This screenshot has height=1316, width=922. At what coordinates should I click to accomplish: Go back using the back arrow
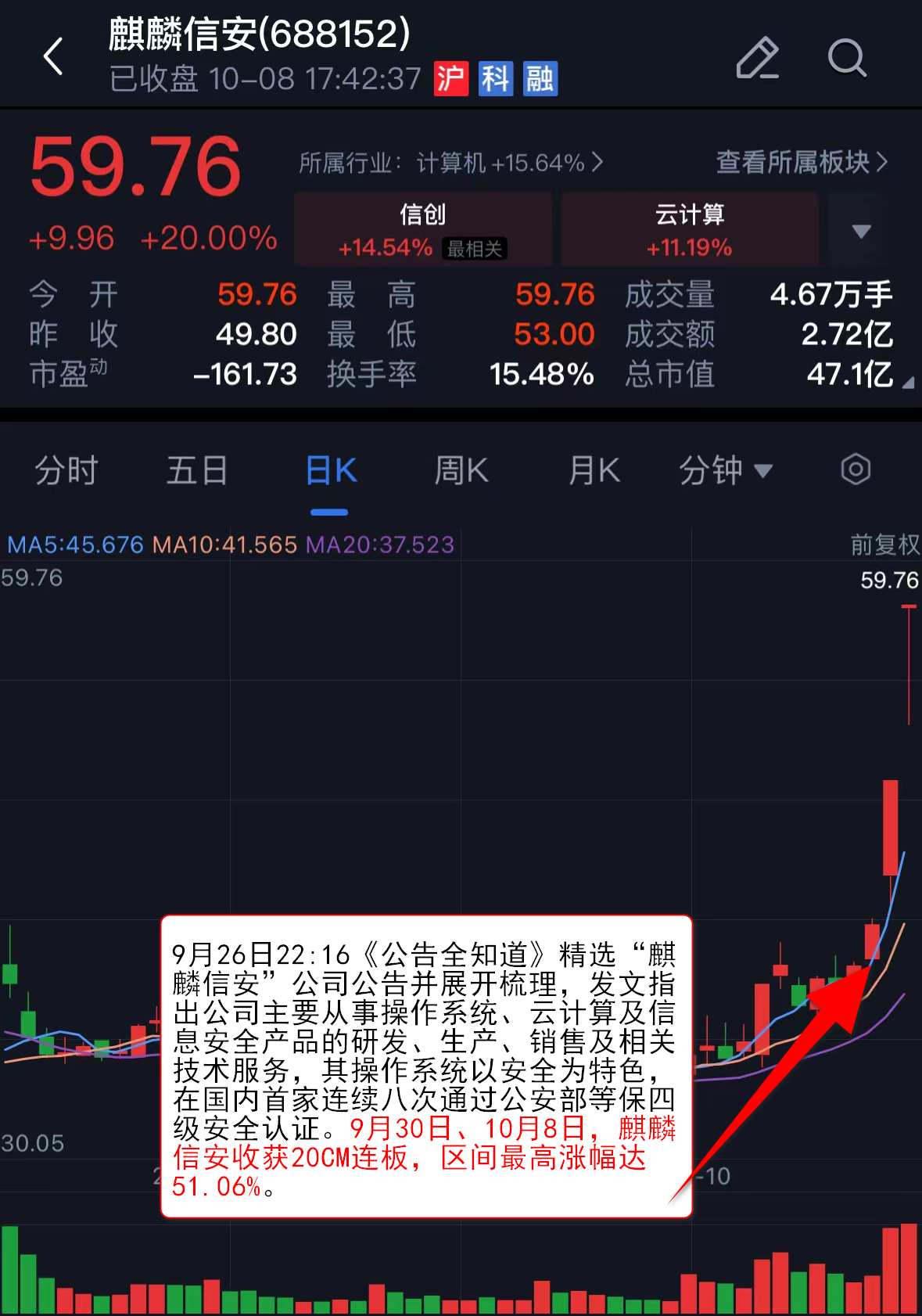click(53, 56)
